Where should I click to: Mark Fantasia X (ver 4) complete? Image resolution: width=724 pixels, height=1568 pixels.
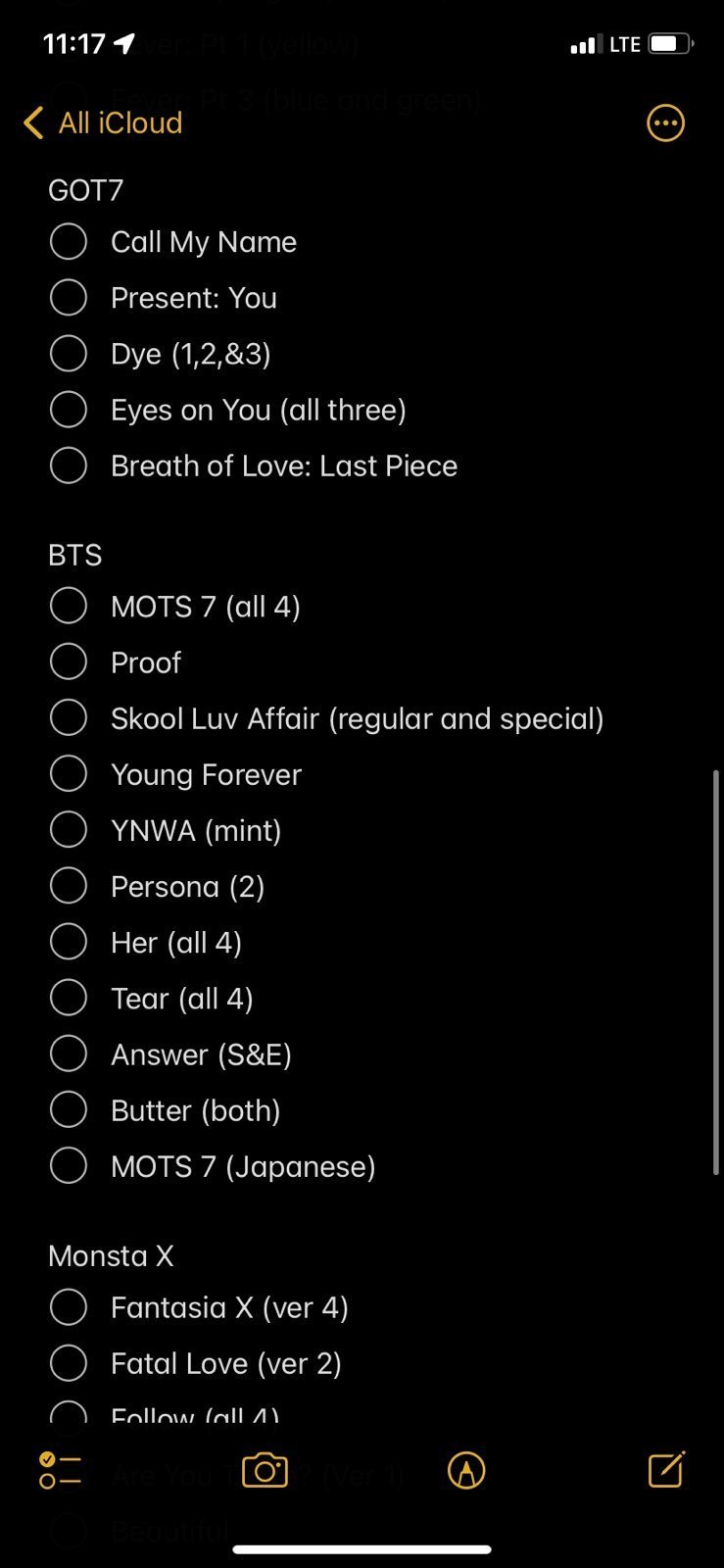pos(69,1307)
